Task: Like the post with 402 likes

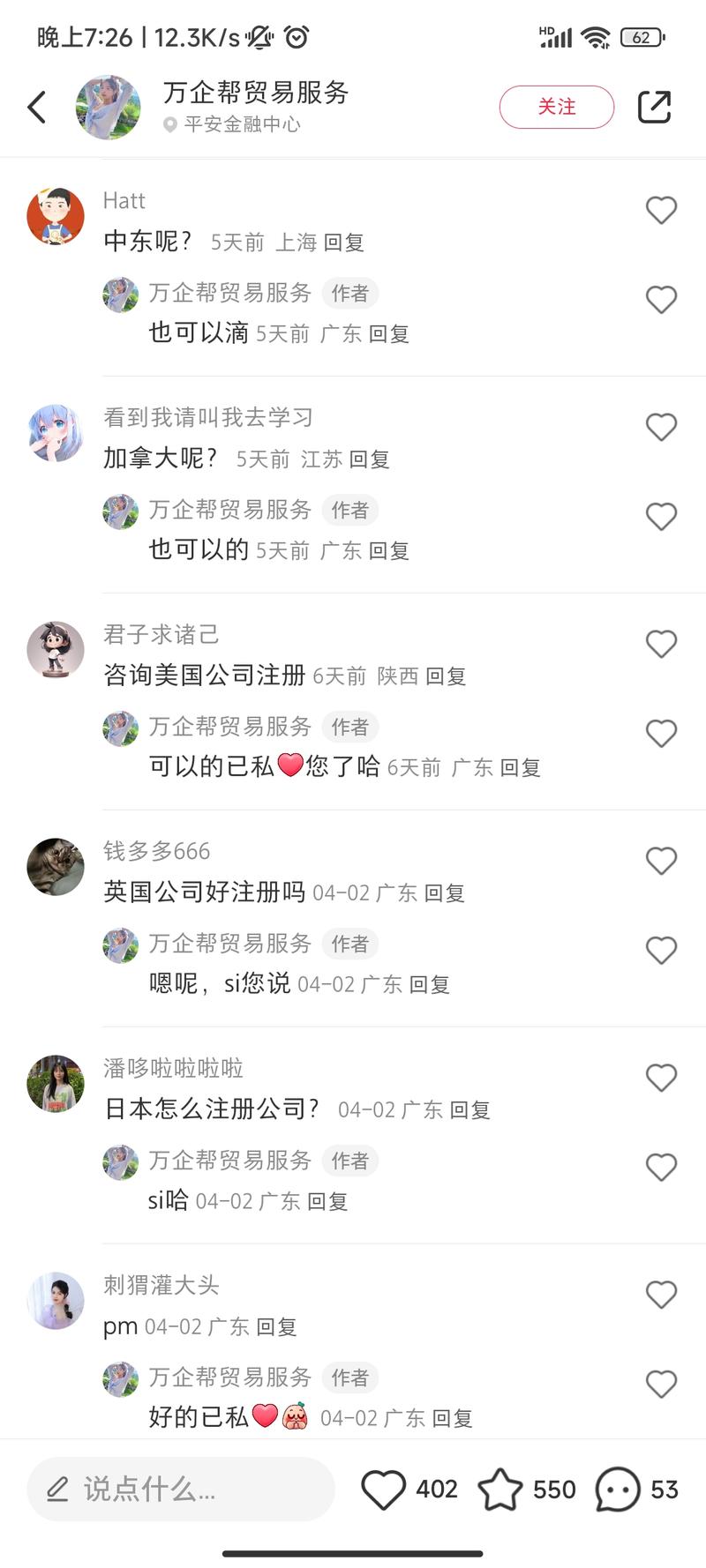Action: pyautogui.click(x=384, y=1490)
